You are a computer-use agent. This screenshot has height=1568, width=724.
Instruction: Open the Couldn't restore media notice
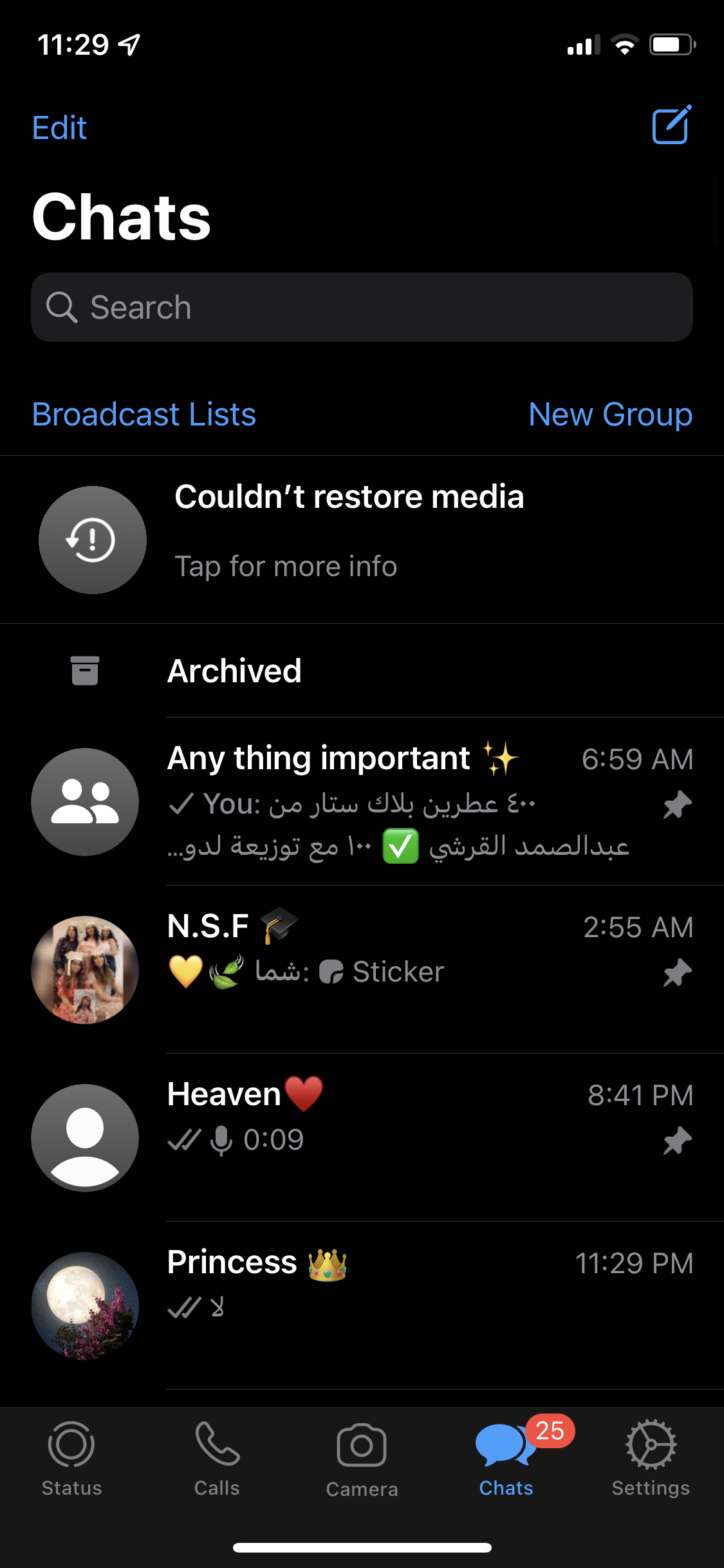click(362, 539)
